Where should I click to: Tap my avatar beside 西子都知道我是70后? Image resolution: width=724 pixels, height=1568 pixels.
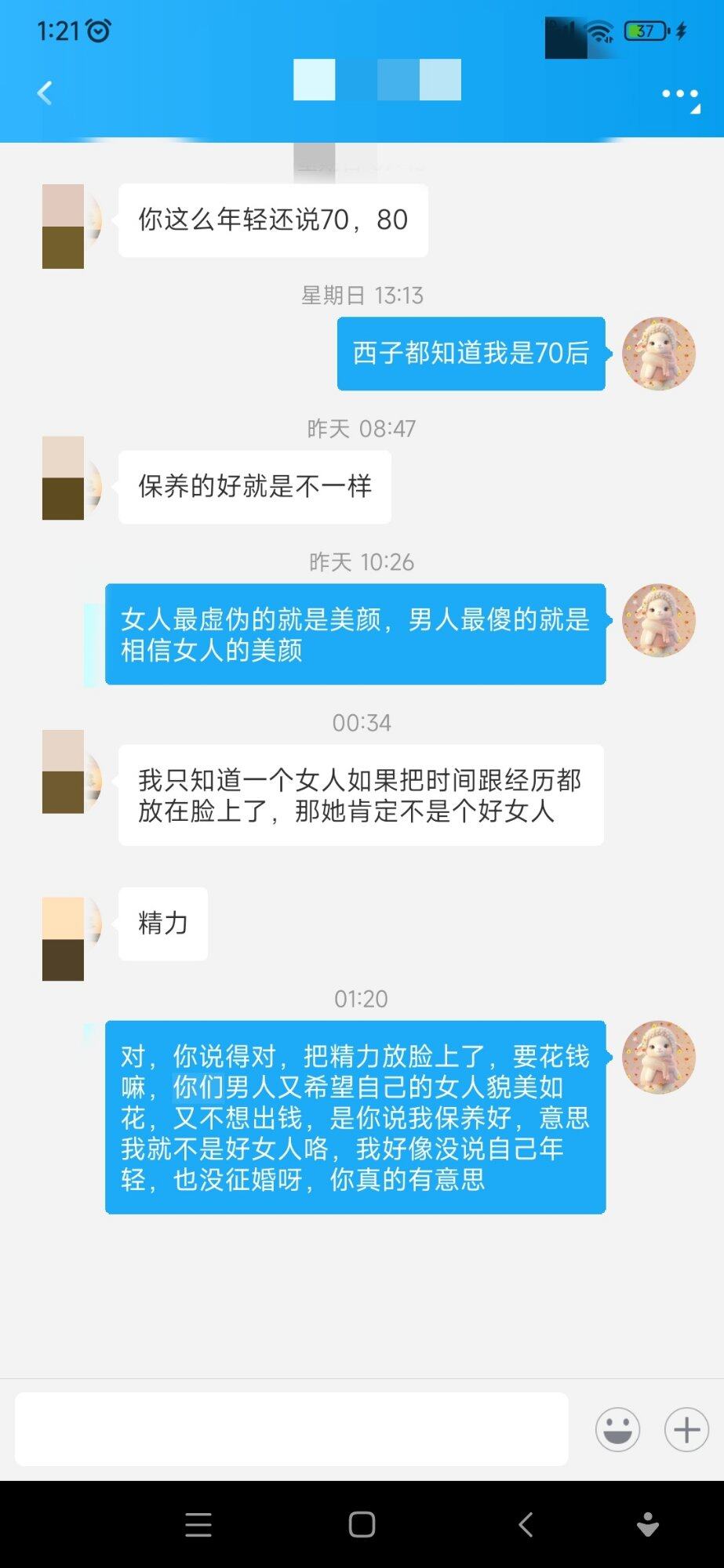[658, 354]
